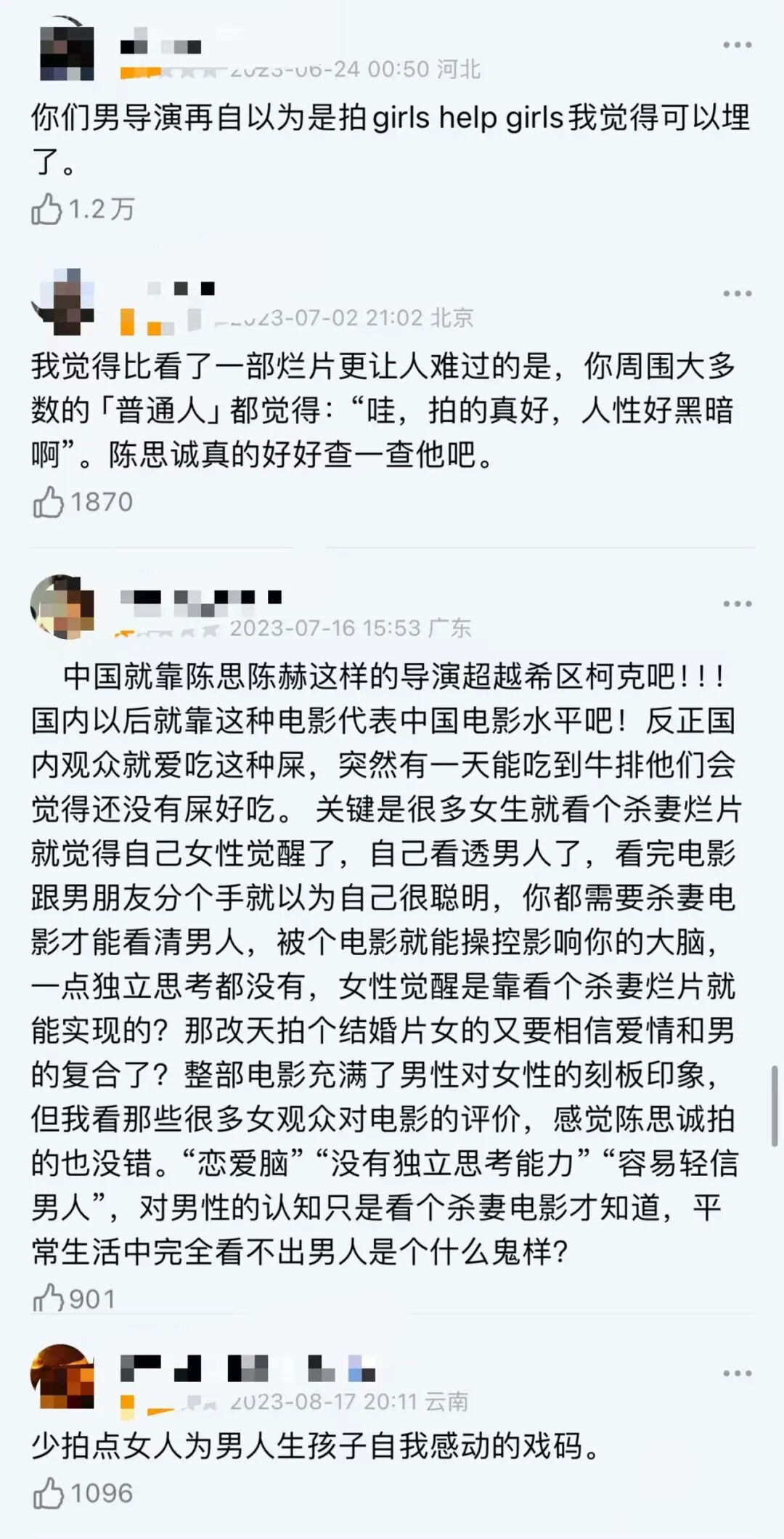View profile of the Beijing commenter

tap(64, 301)
